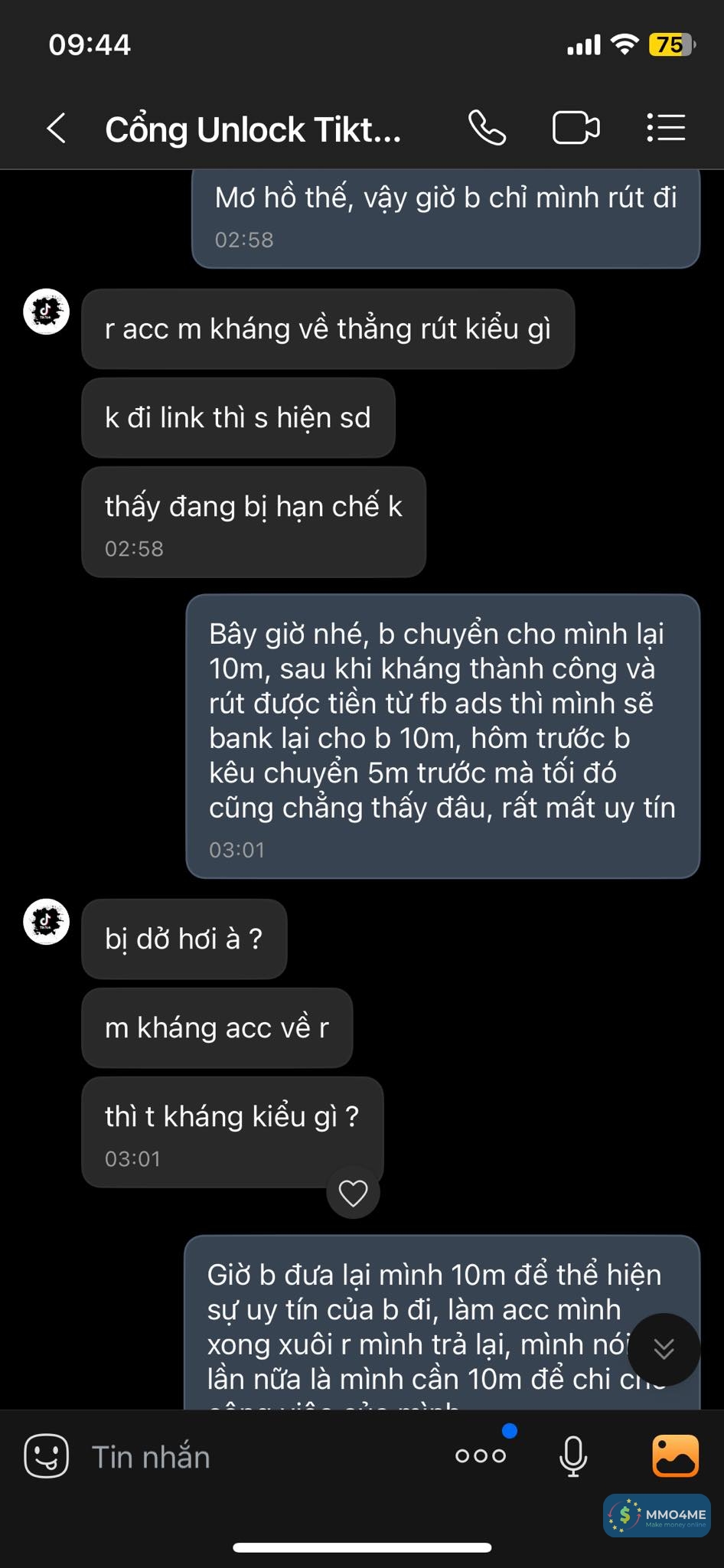
Task: Jump to the latest messages
Action: coord(664,1349)
